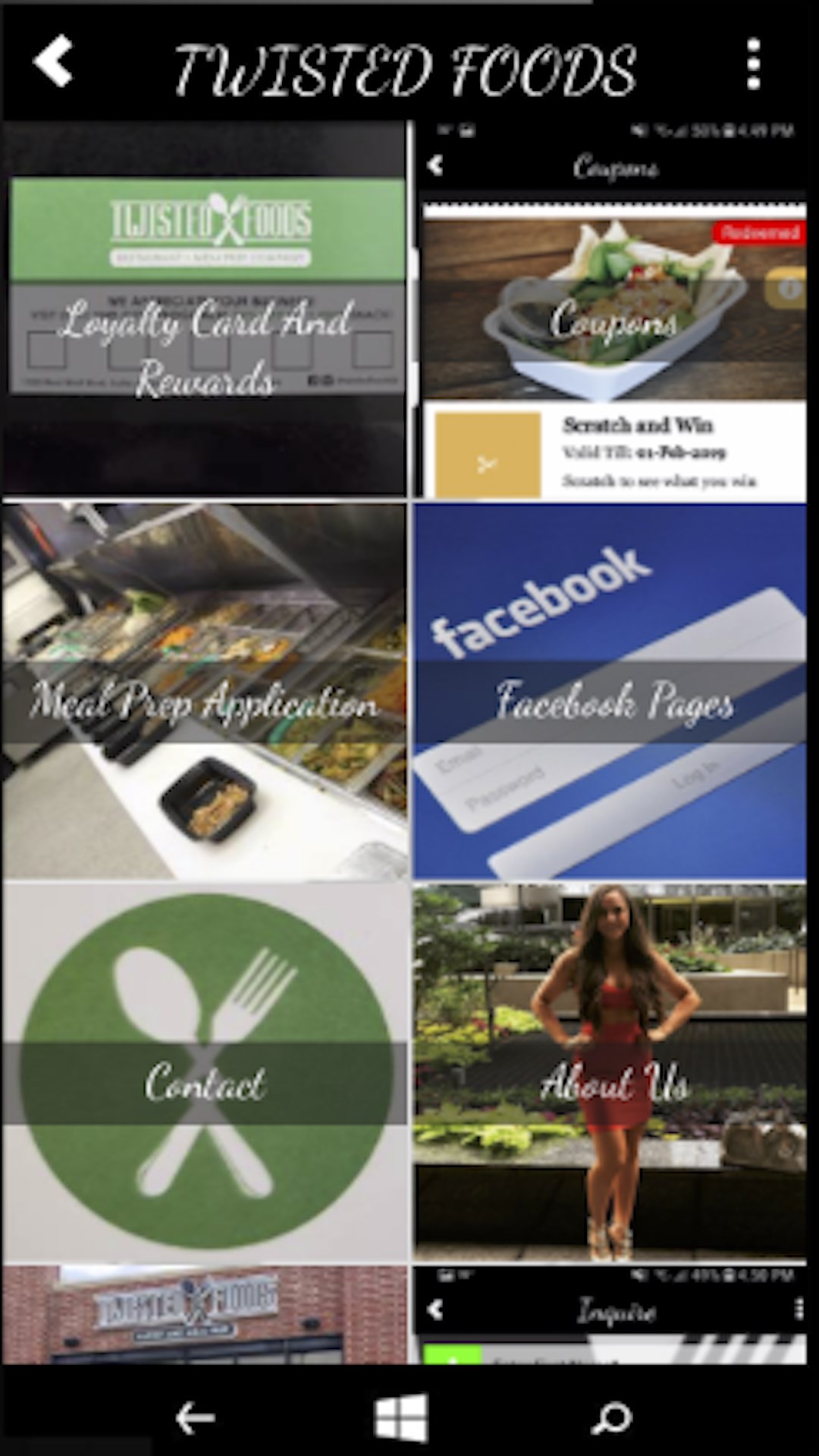Screen dimensions: 819x1456
Task: Open the Contact tile
Action: 205,1072
